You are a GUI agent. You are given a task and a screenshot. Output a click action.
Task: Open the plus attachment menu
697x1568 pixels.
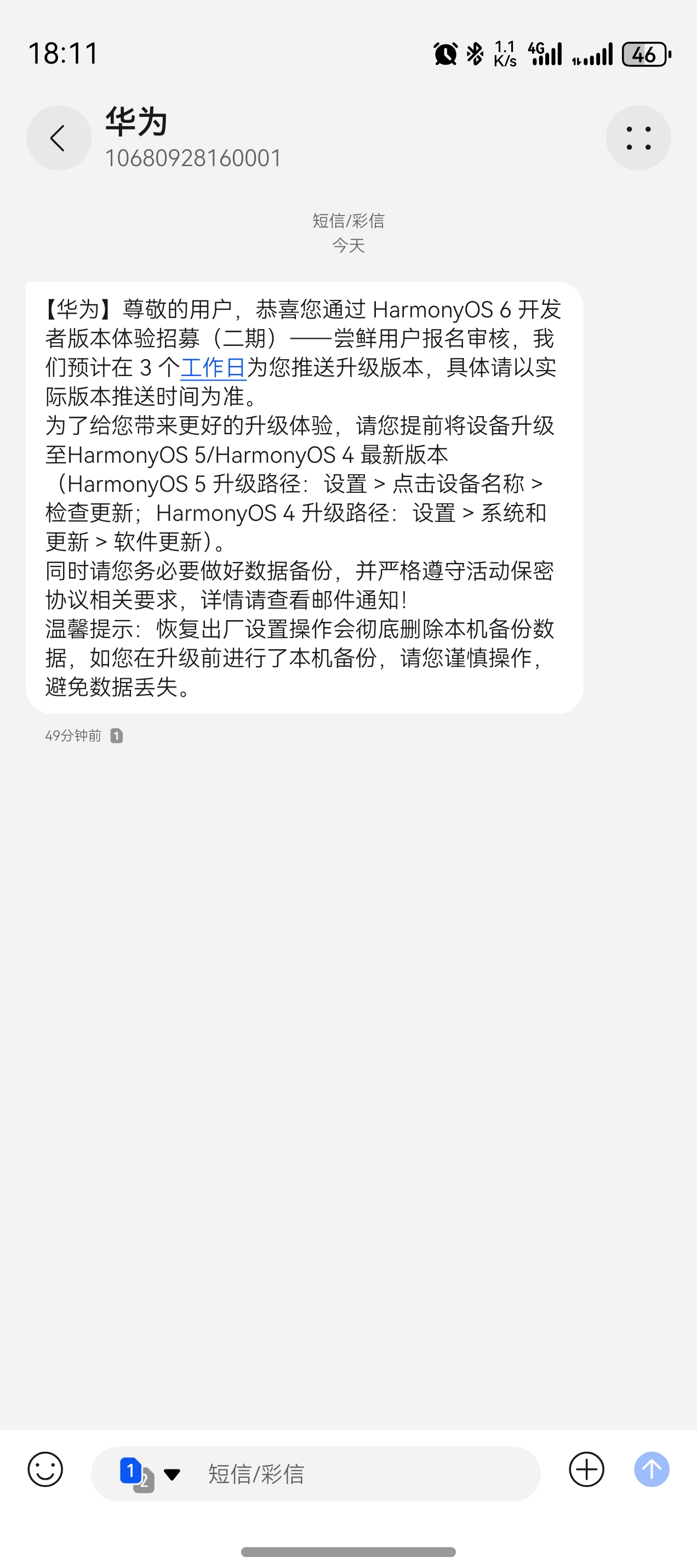(586, 1470)
